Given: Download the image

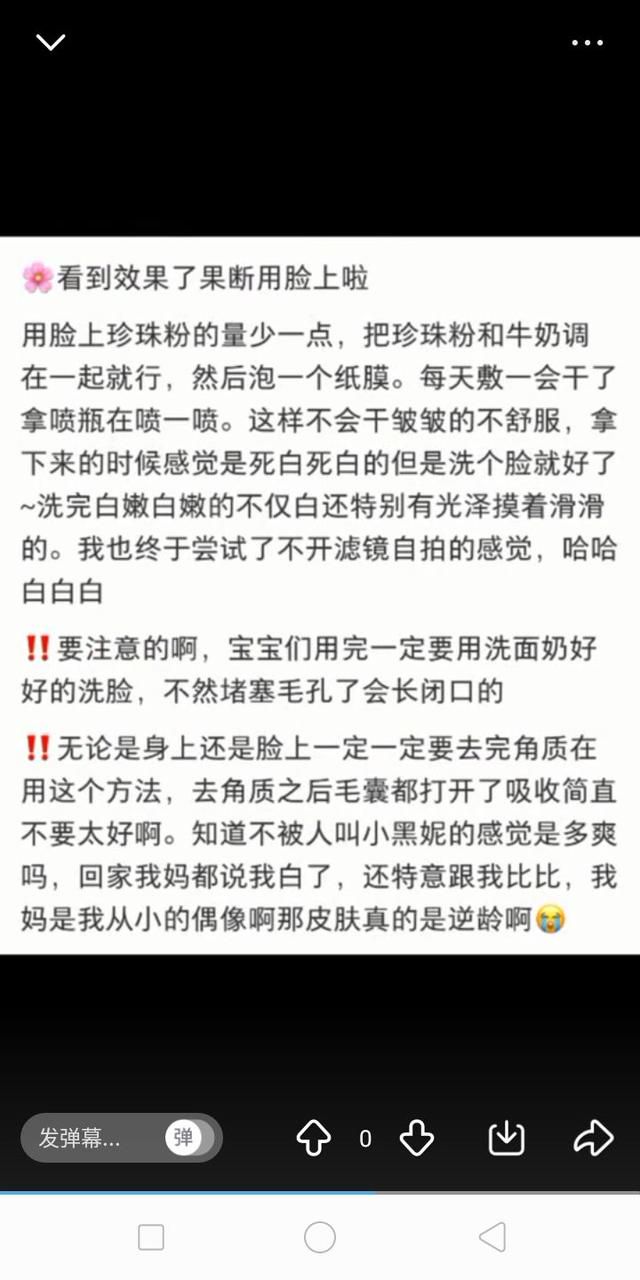Looking at the screenshot, I should coord(507,1138).
